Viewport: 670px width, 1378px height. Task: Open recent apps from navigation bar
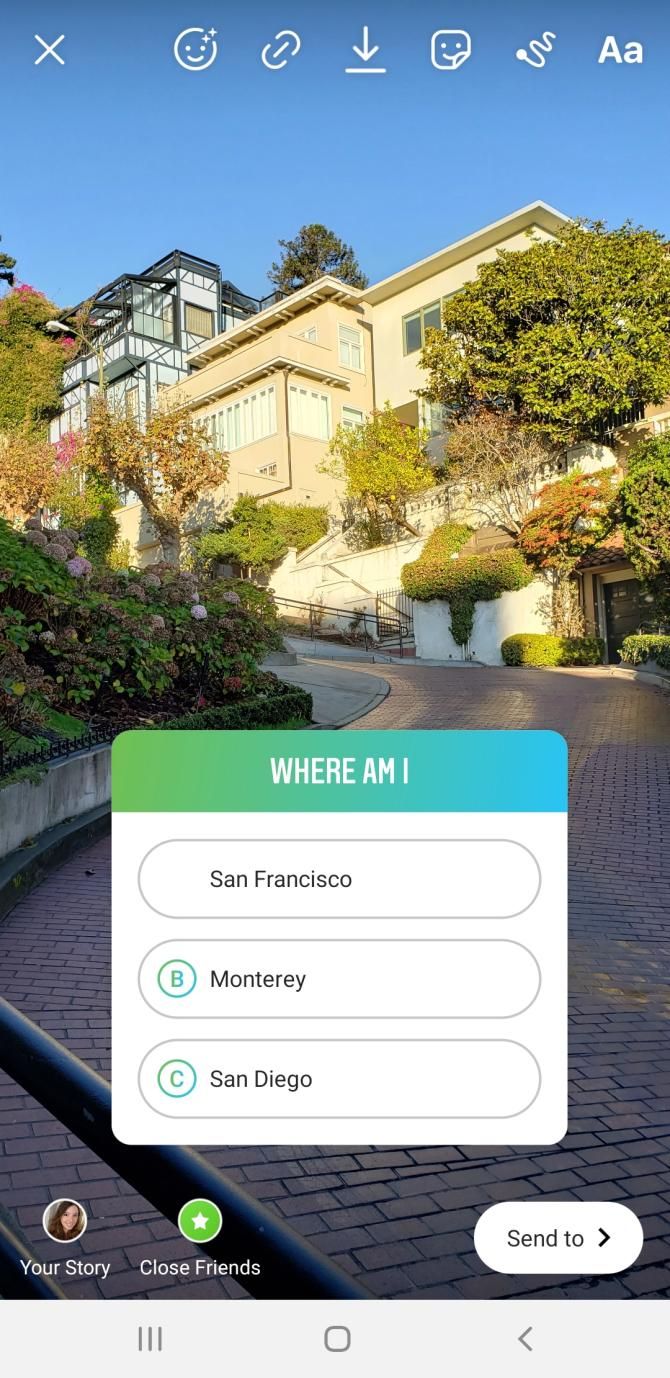(x=150, y=1339)
